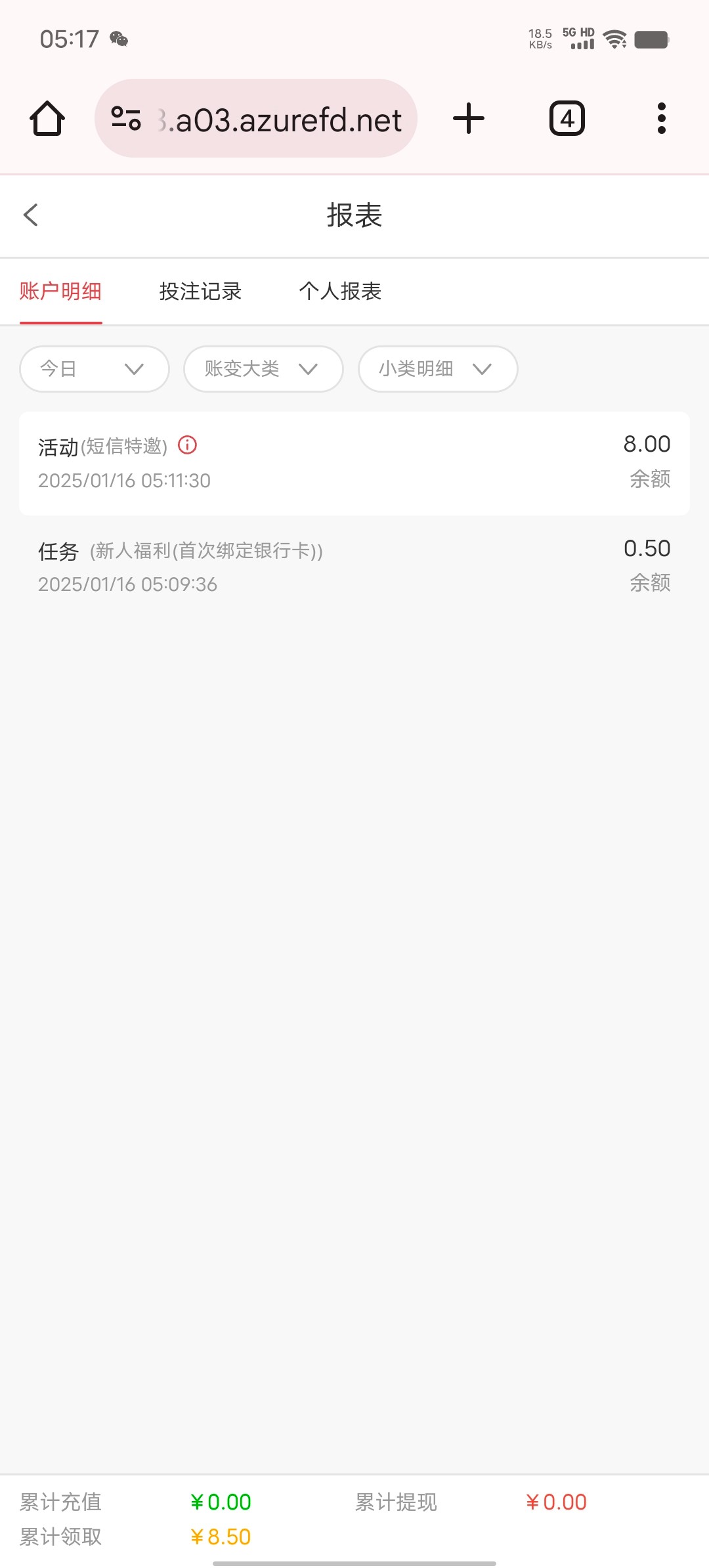Tap the info icon beside 活动(短信特邀)

tap(188, 445)
